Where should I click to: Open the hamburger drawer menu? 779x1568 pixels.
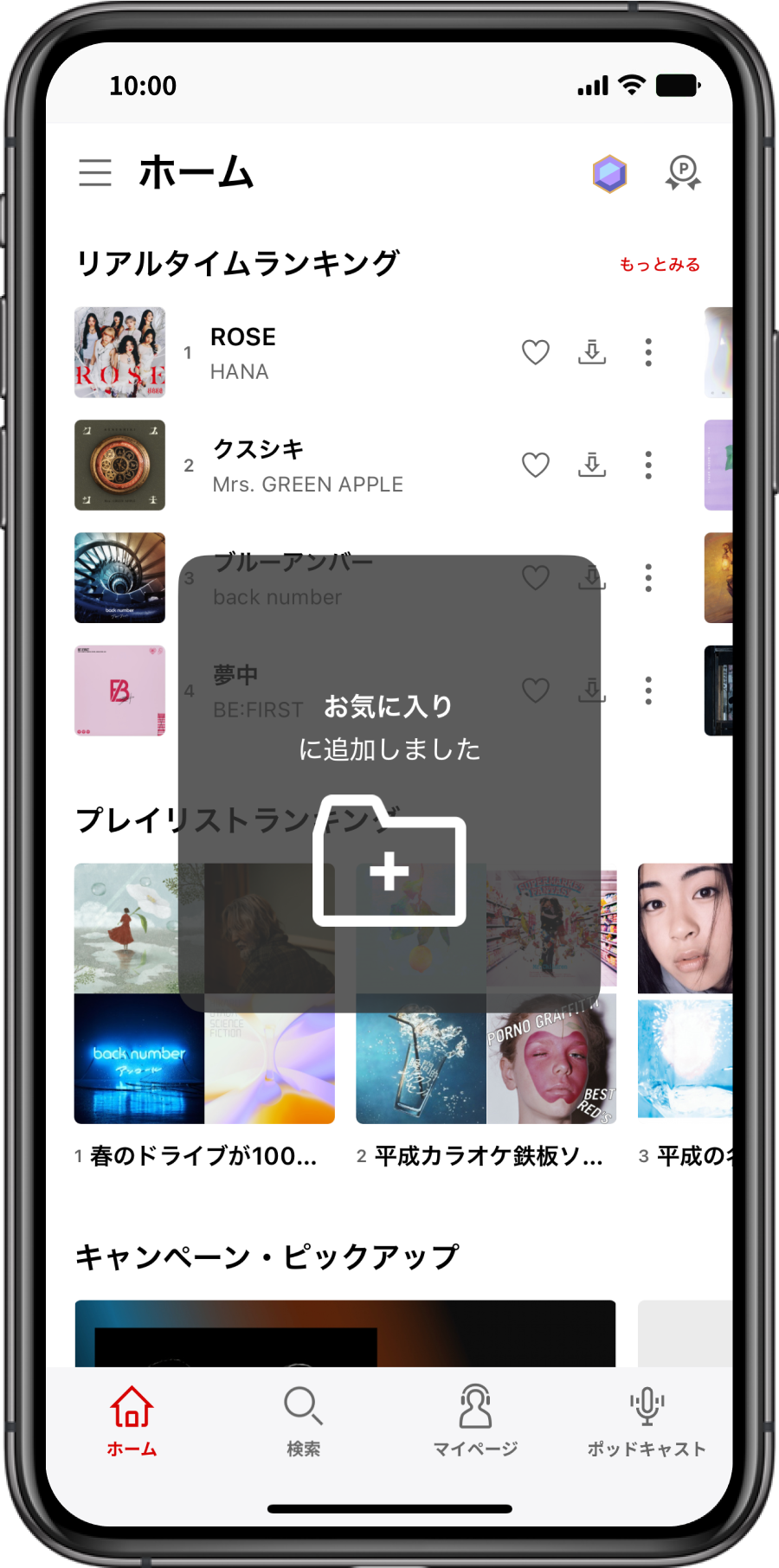click(x=95, y=172)
